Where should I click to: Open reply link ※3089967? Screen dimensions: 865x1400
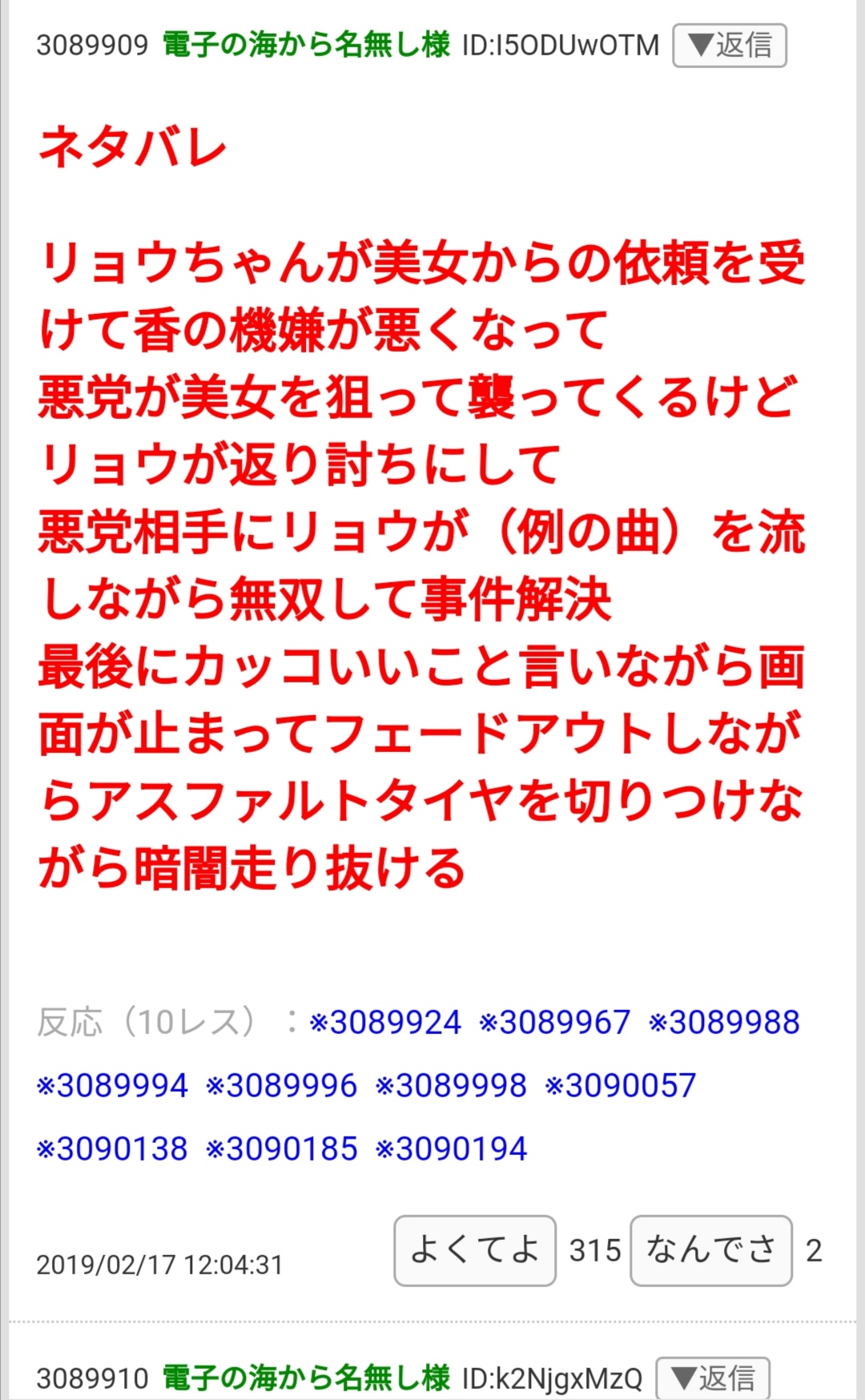click(x=555, y=1023)
